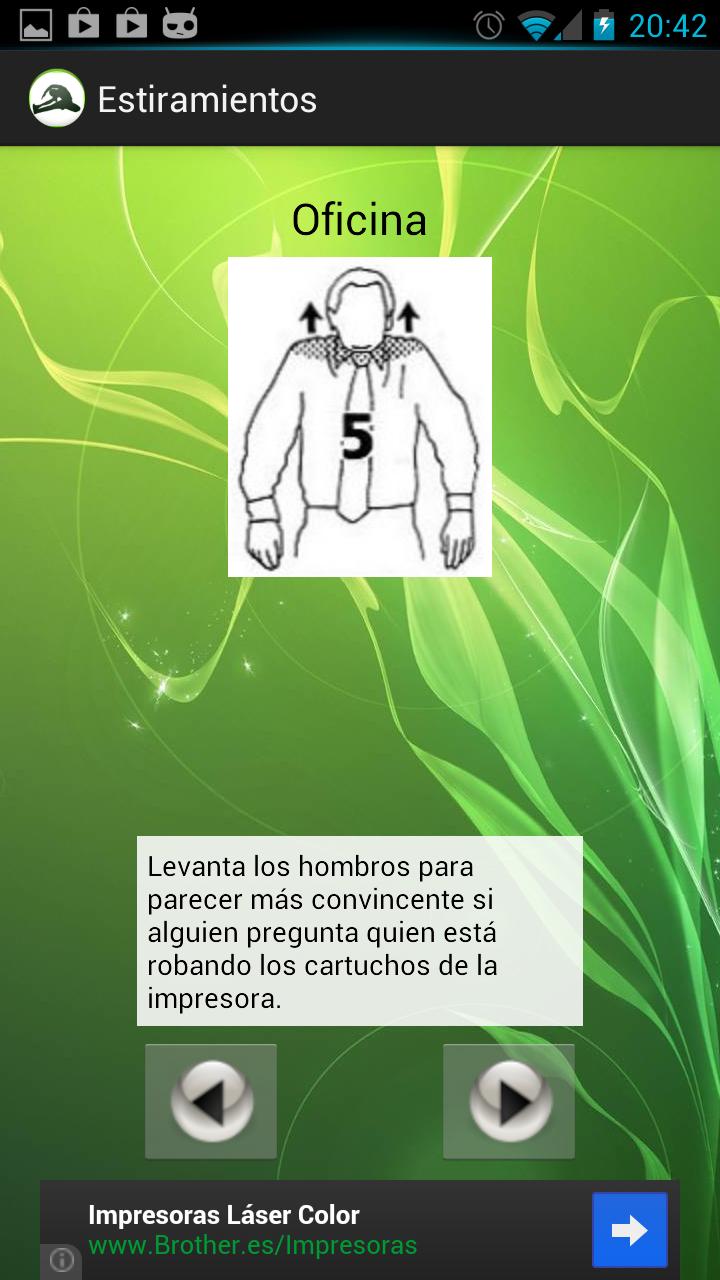This screenshot has width=720, height=1280.
Task: Open the ad info icon
Action: point(62,1260)
